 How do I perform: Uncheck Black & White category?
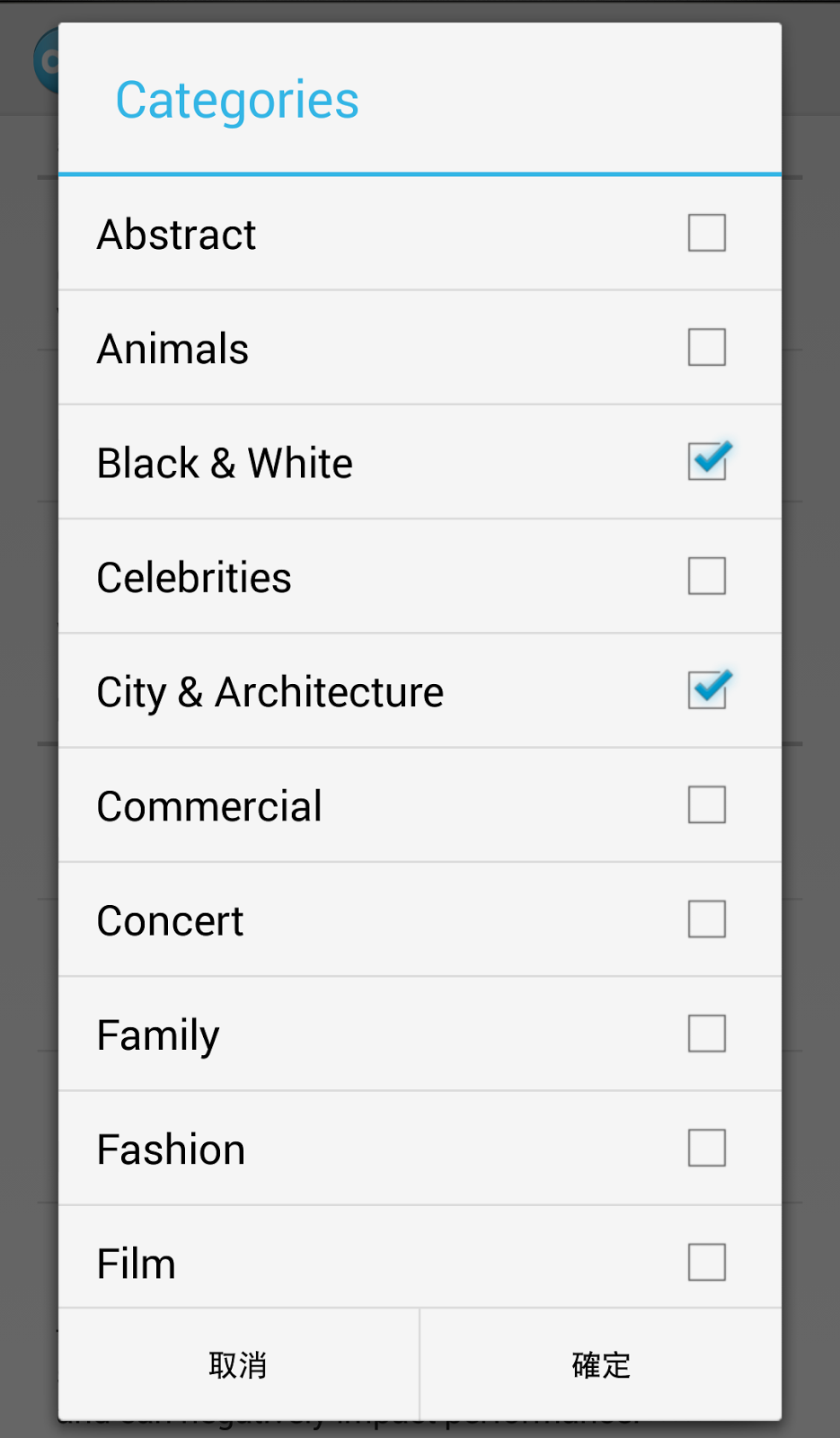706,462
